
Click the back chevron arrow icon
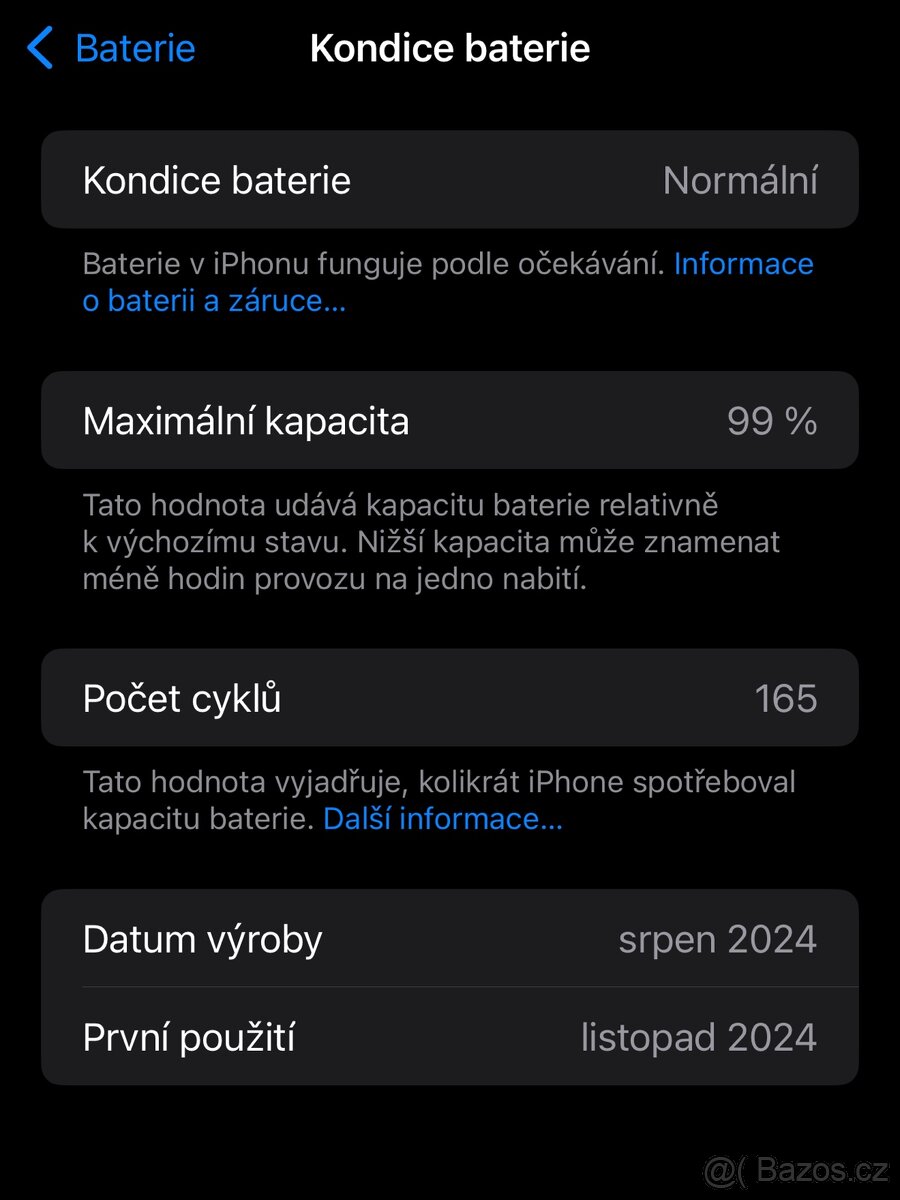click(x=40, y=47)
